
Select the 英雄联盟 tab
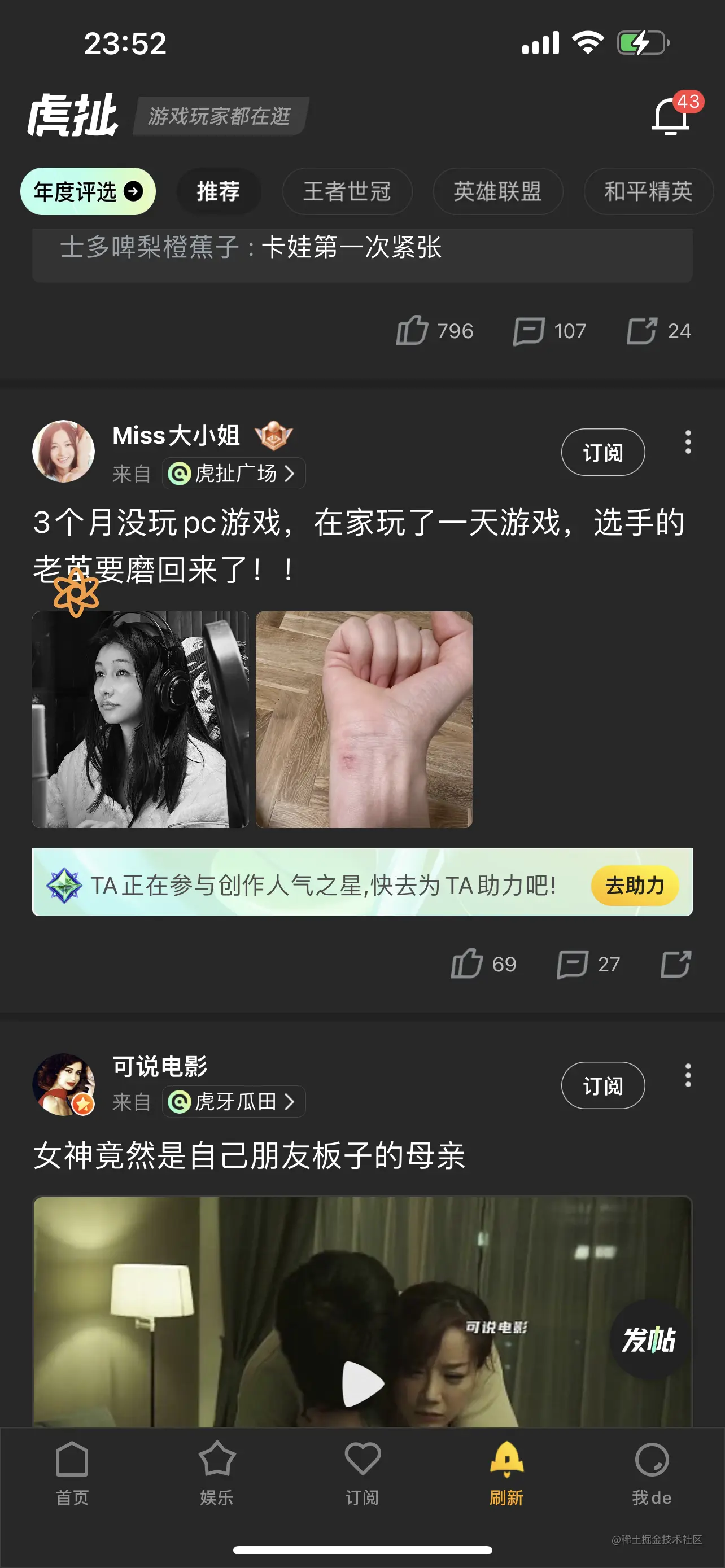(x=497, y=192)
